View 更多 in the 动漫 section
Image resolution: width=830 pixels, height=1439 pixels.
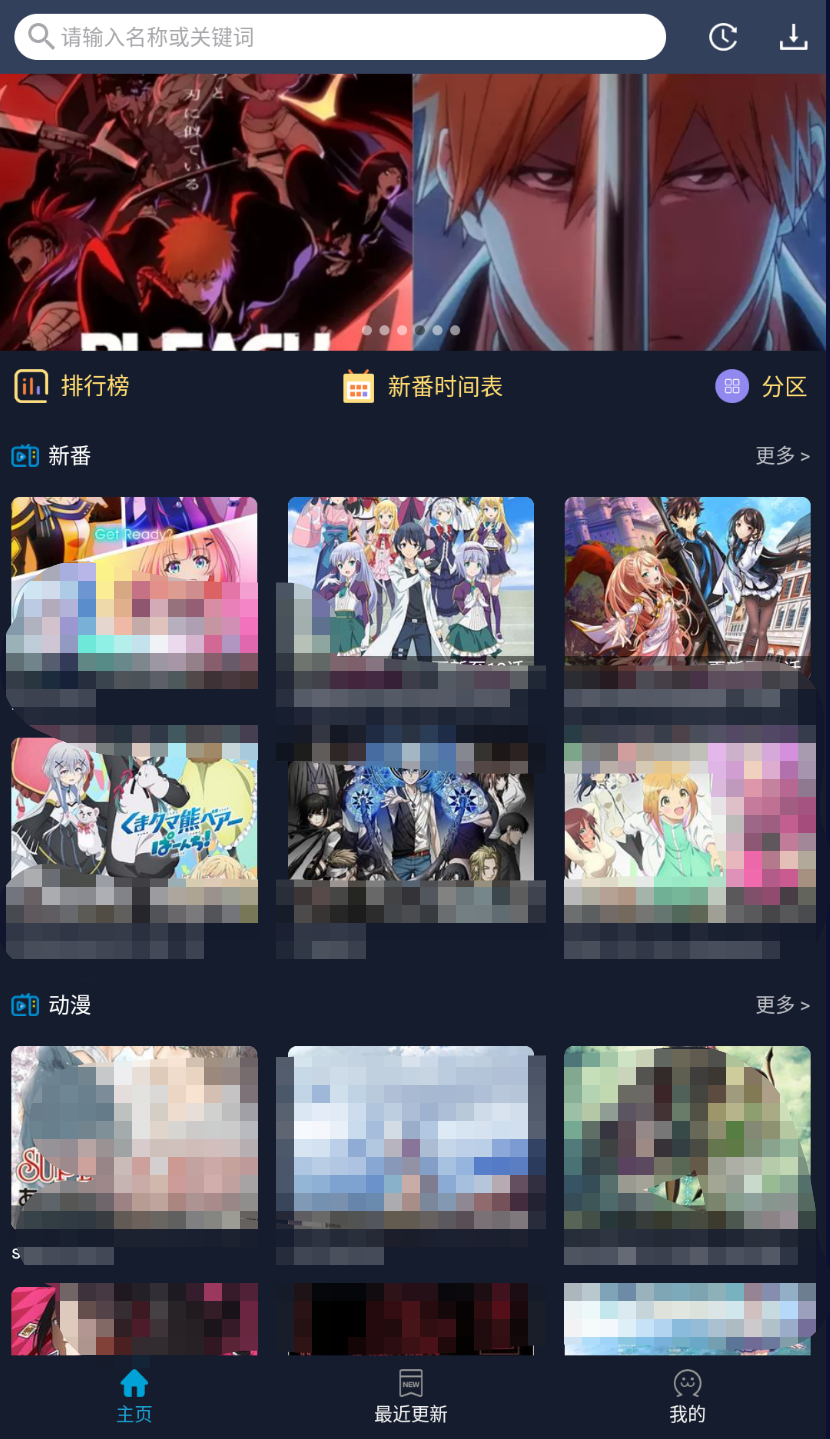782,1005
